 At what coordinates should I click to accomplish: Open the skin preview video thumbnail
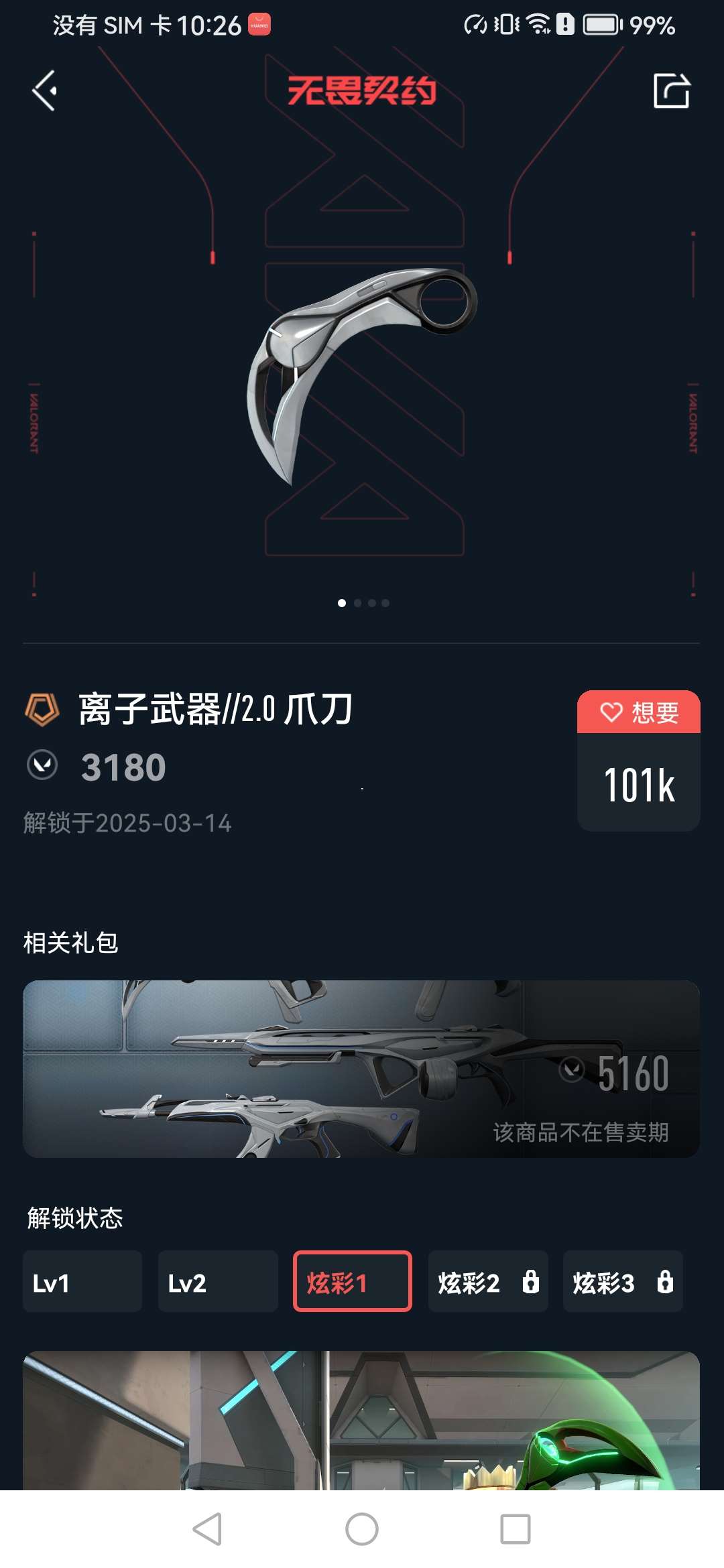tap(361, 1421)
